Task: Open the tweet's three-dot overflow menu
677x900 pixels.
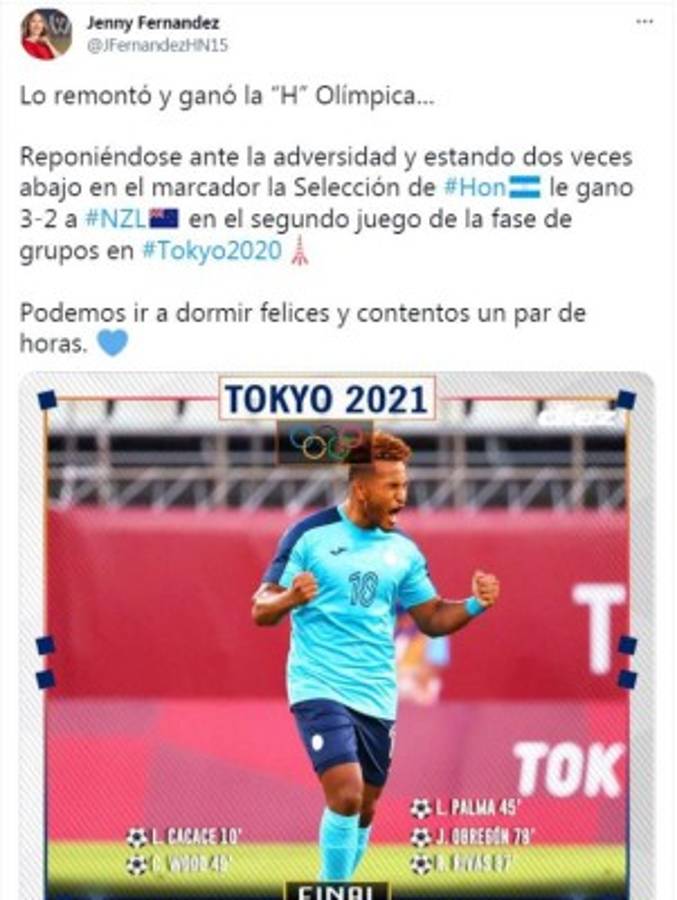Action: click(x=644, y=21)
